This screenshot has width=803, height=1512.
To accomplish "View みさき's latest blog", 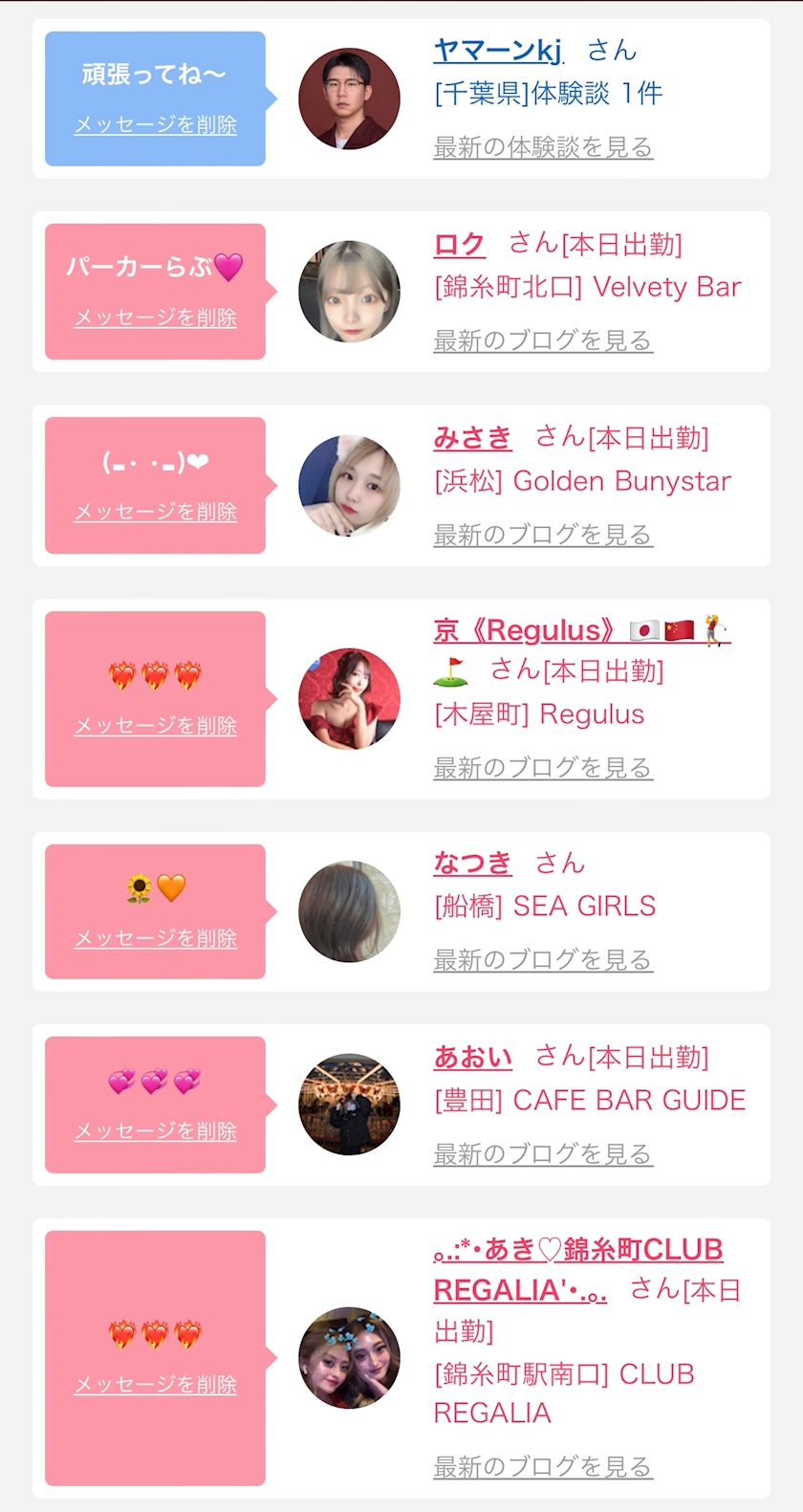I will (x=542, y=535).
